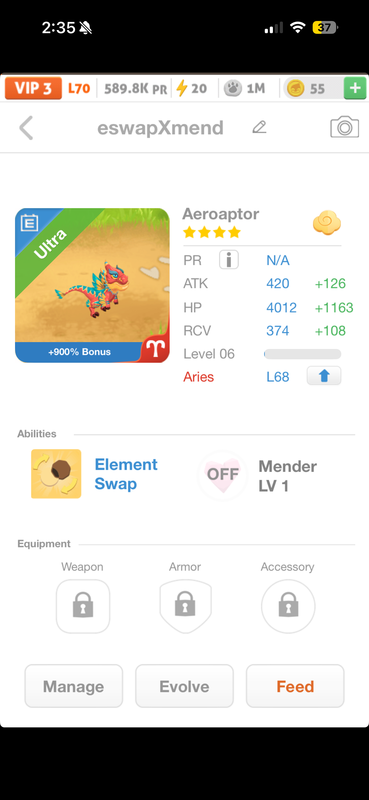Select the locked Accessory slot
The height and width of the screenshot is (800, 369).
click(288, 606)
